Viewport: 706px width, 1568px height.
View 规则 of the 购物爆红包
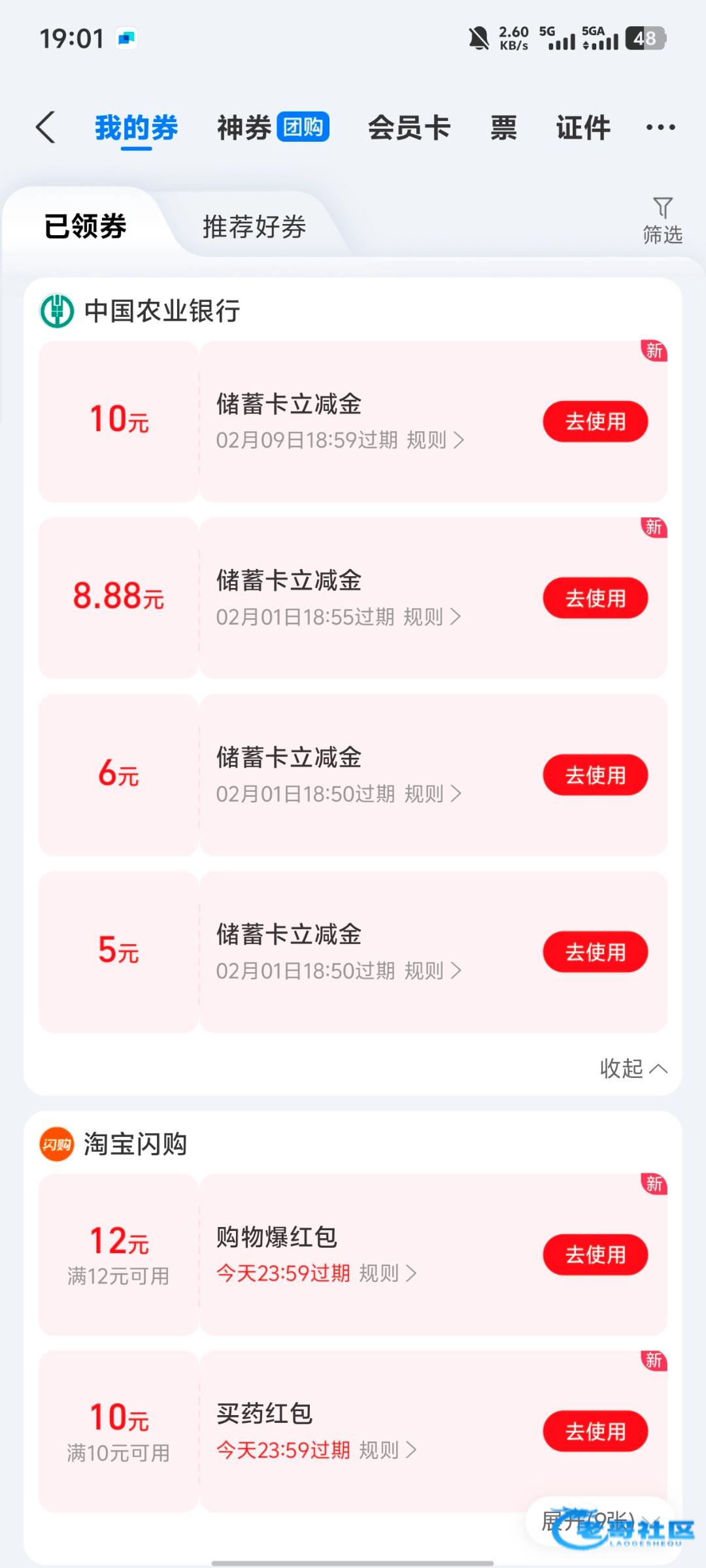(x=388, y=1273)
